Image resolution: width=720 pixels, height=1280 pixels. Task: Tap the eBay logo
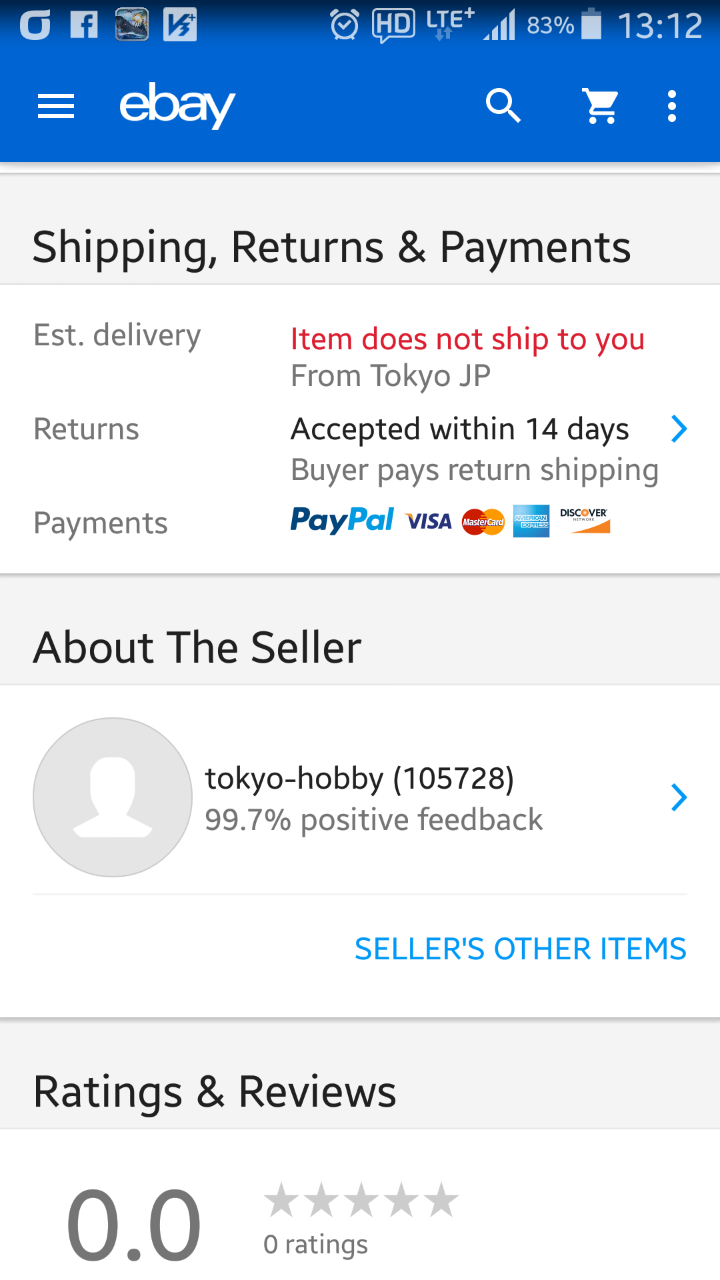(177, 106)
